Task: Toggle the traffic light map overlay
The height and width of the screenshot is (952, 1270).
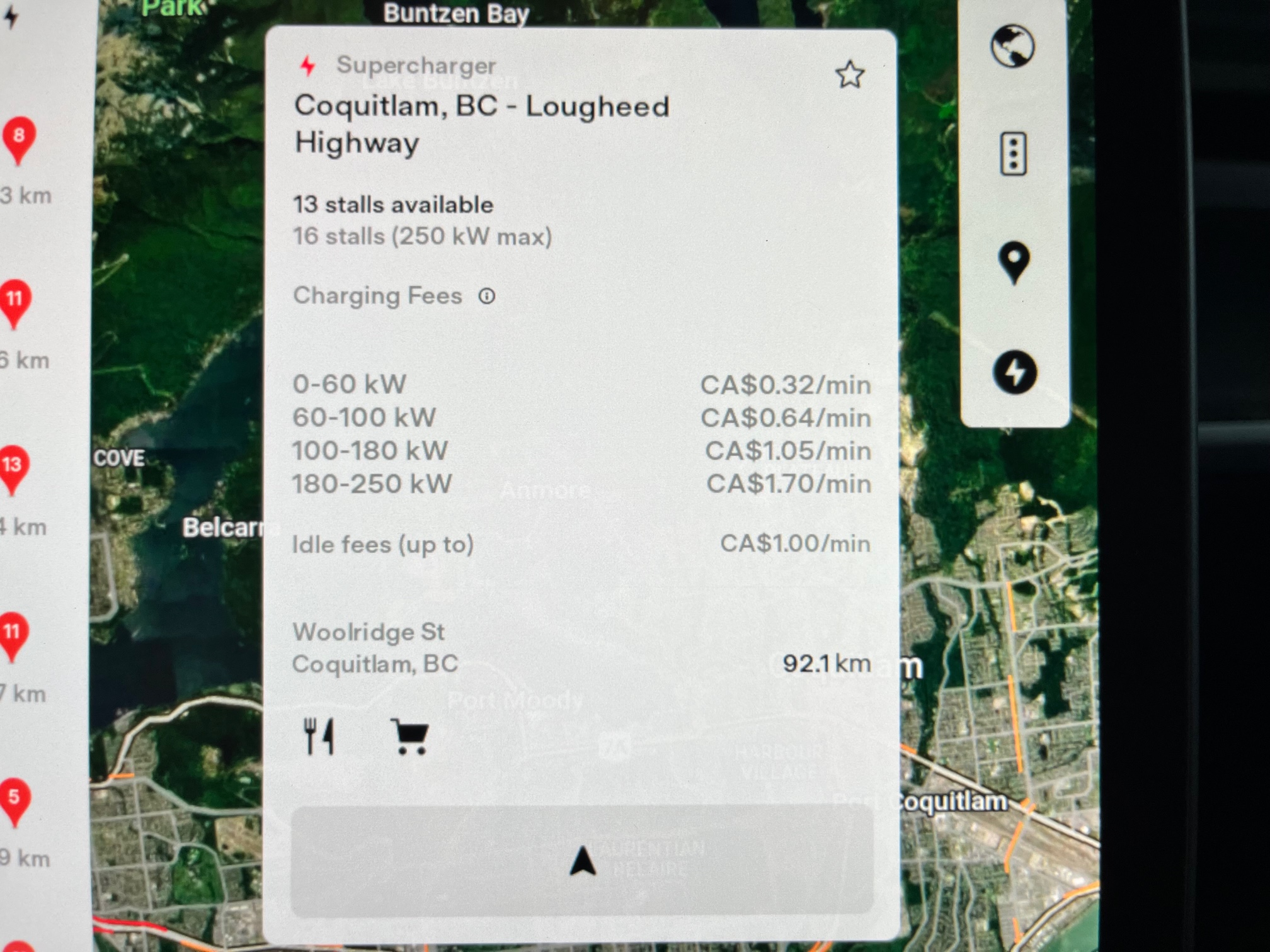Action: 1014,154
